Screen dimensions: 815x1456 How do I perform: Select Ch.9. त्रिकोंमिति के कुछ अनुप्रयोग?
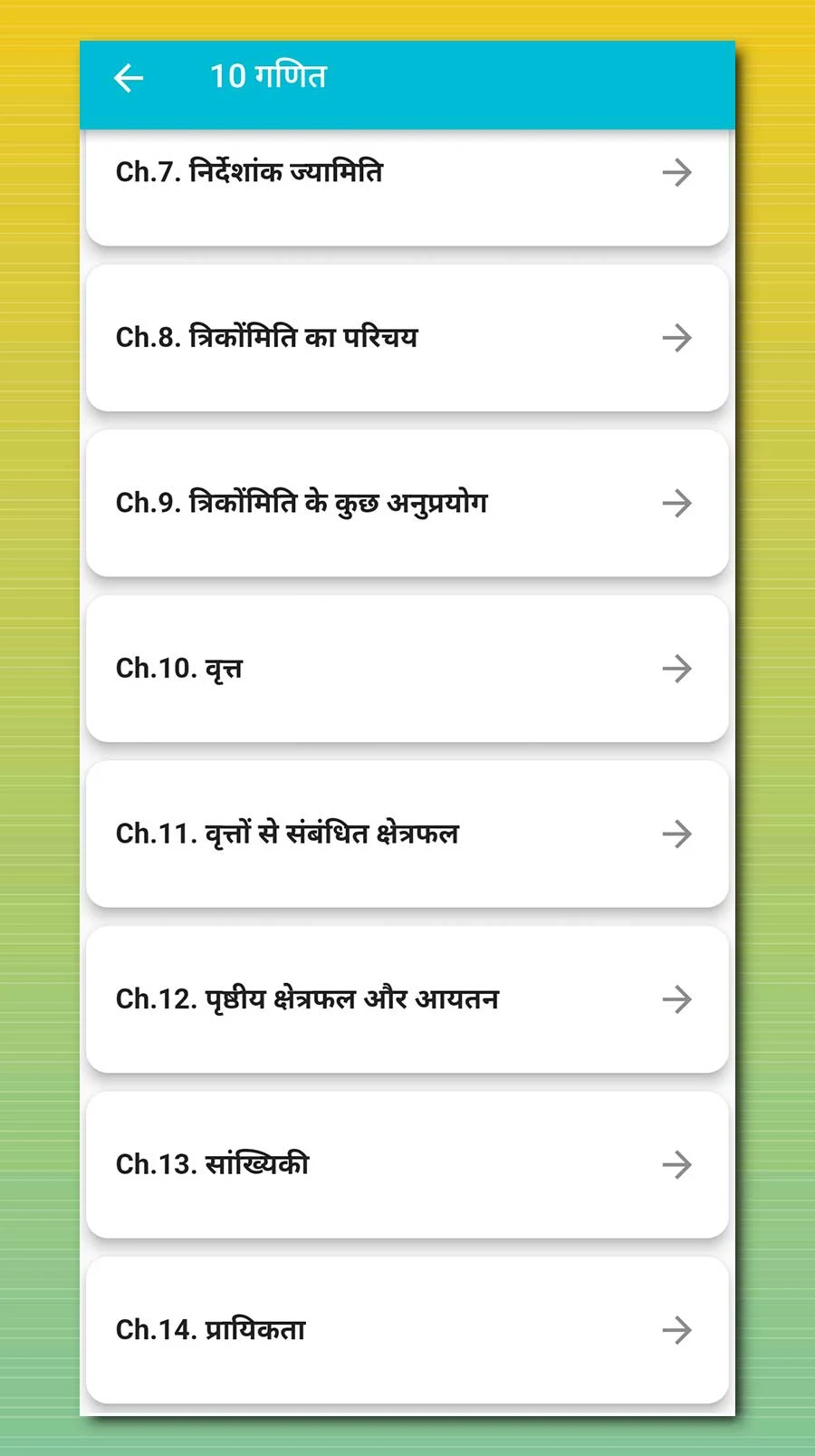coord(407,503)
